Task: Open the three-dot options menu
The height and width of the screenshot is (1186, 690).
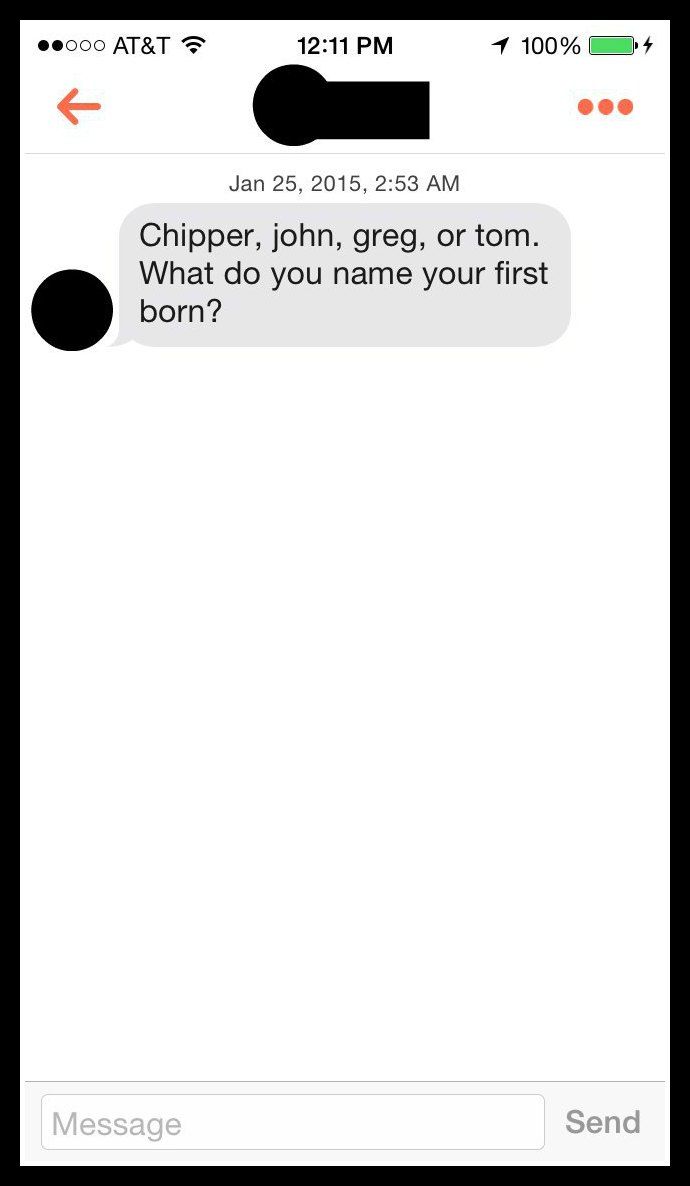Action: click(605, 107)
